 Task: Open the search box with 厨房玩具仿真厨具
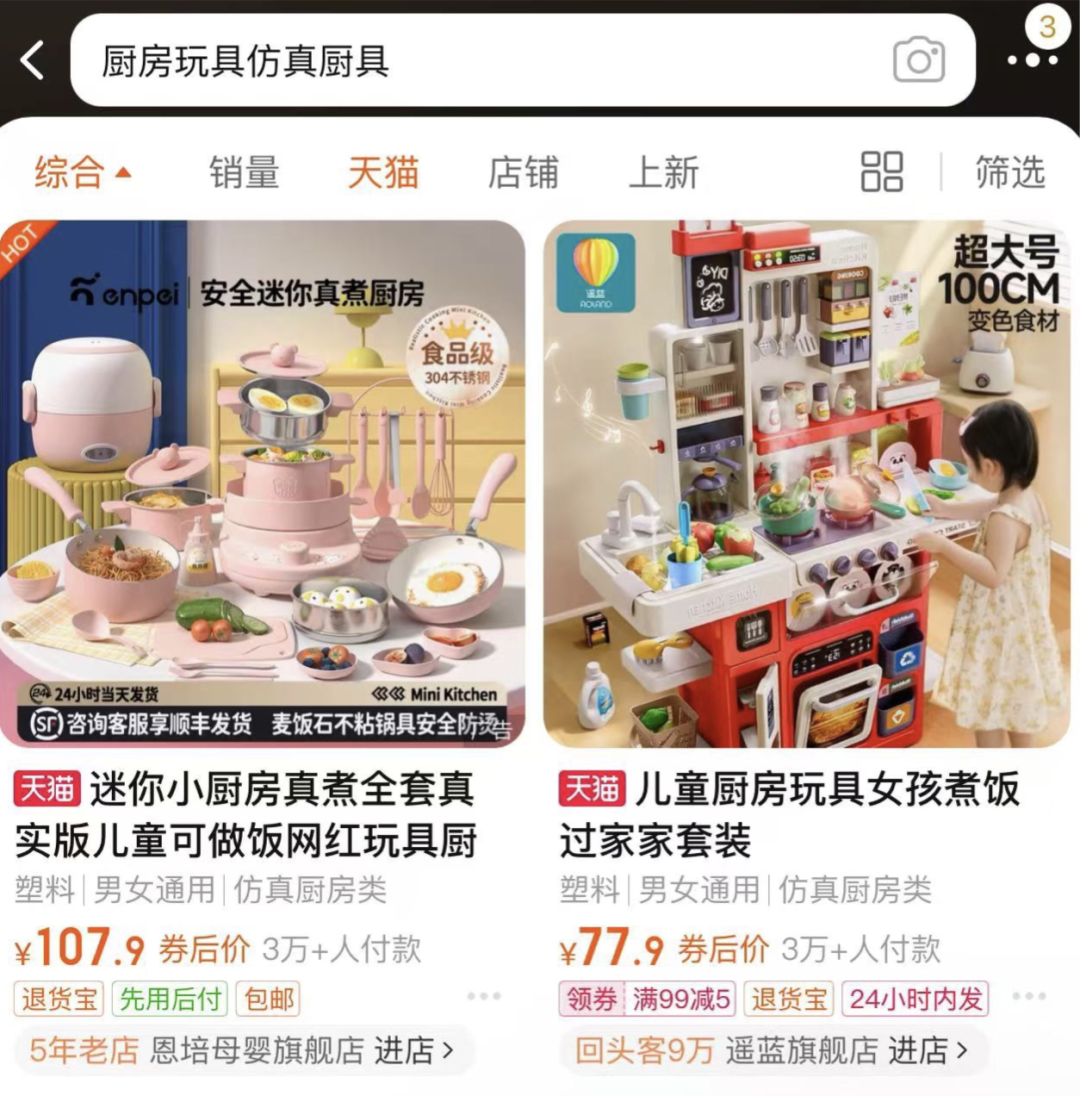click(x=480, y=61)
